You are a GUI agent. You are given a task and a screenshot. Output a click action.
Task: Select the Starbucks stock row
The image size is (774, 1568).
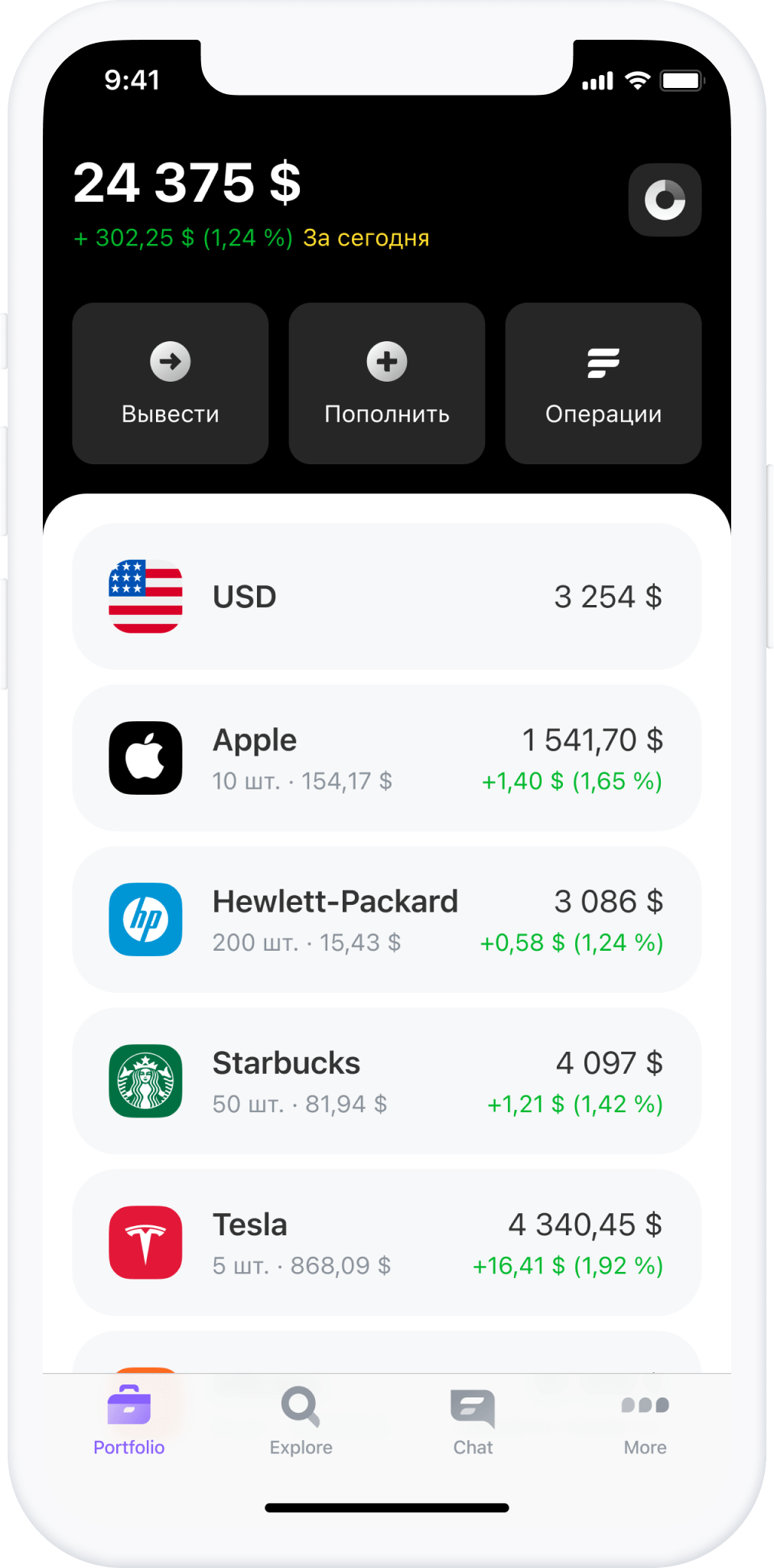(x=387, y=1081)
